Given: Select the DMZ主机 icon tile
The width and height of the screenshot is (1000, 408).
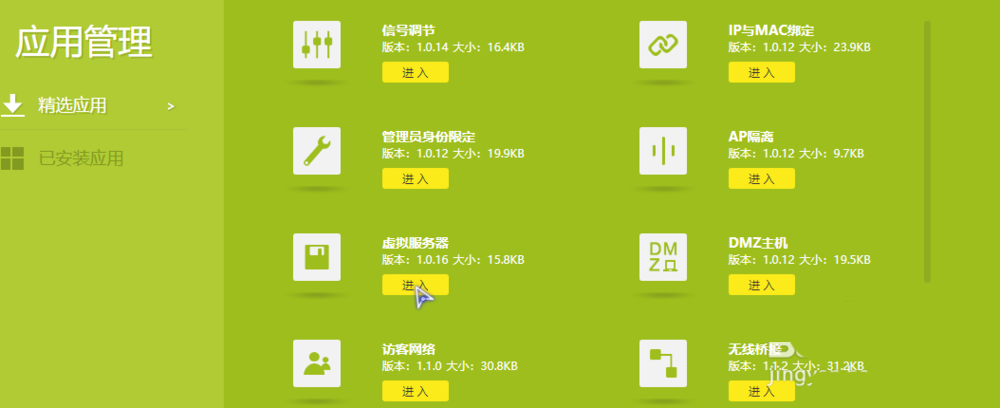Looking at the screenshot, I should 663,257.
